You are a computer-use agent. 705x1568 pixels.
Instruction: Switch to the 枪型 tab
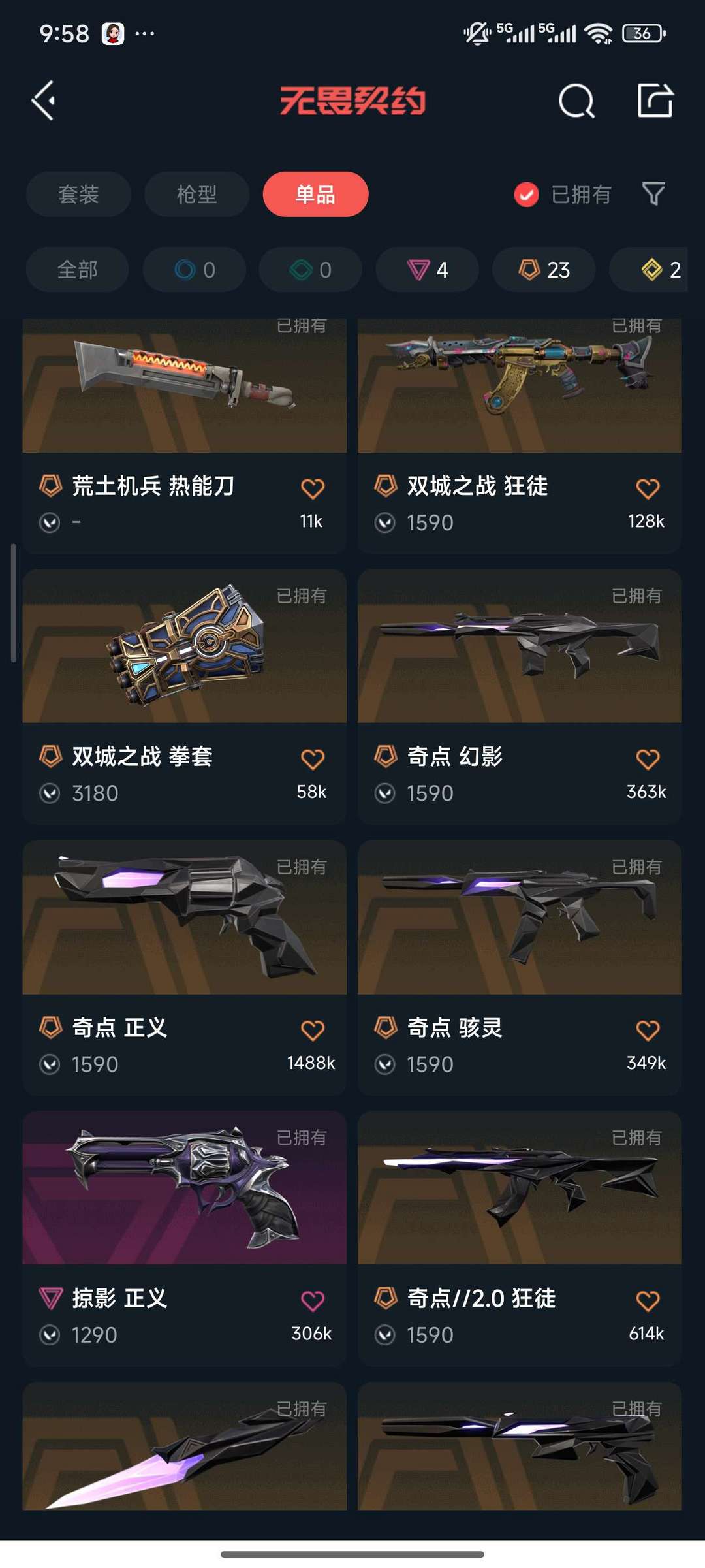point(196,194)
